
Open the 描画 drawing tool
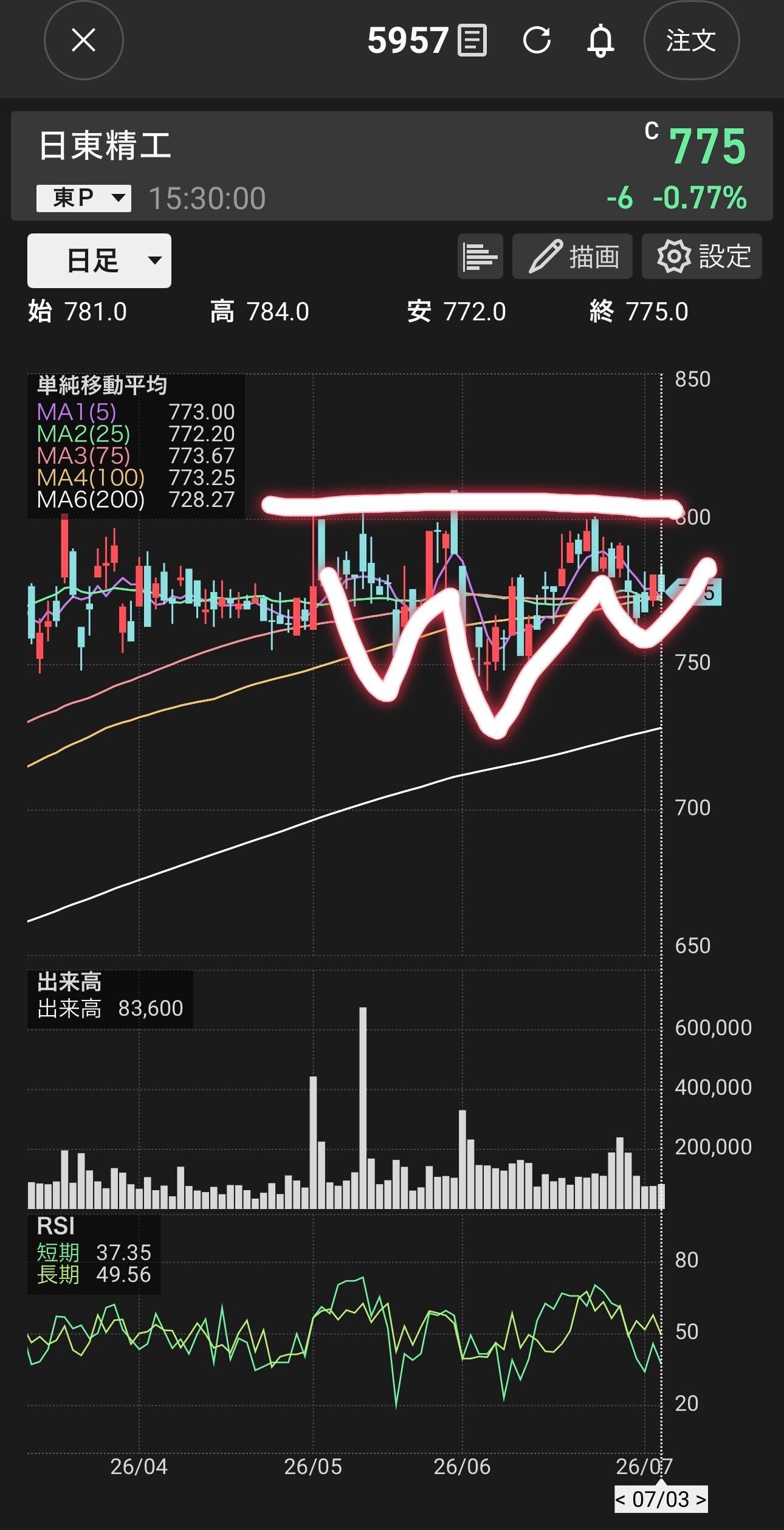pyautogui.click(x=573, y=257)
